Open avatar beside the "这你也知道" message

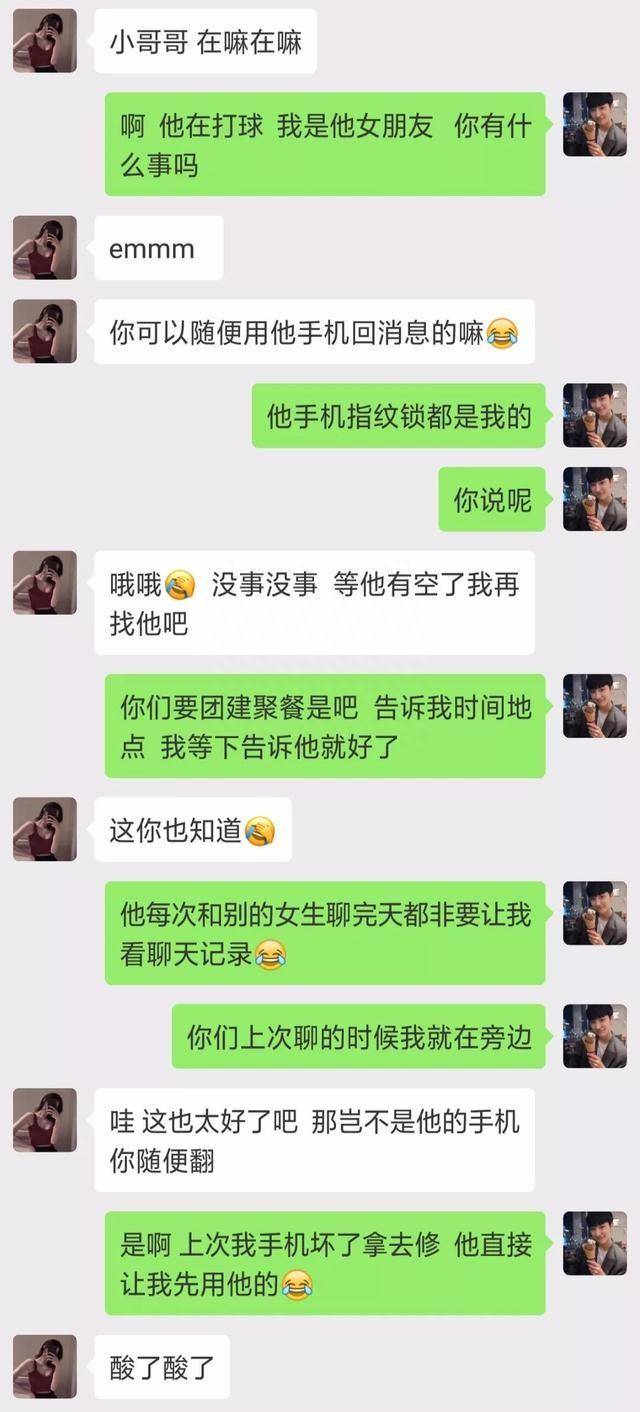pyautogui.click(x=45, y=829)
